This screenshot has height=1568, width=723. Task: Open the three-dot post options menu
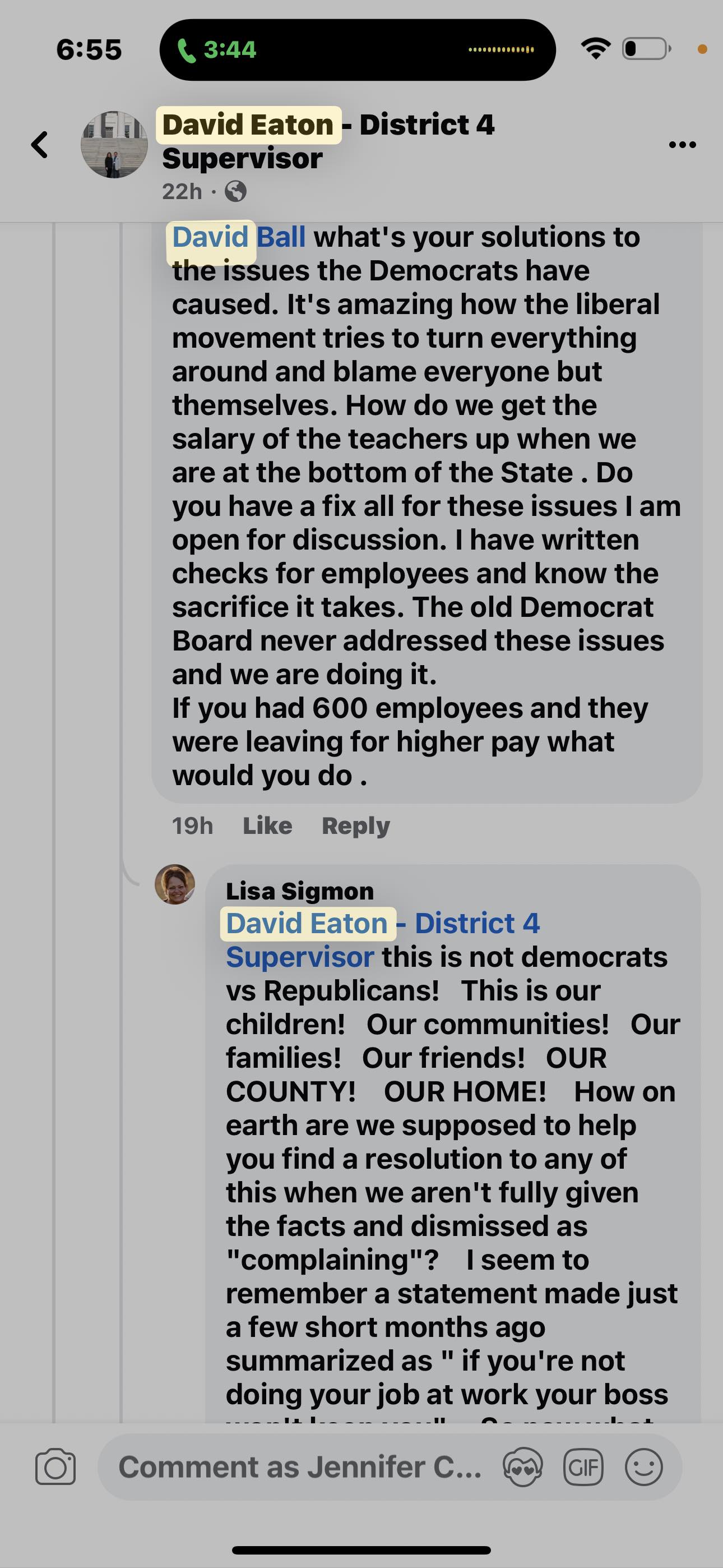[x=682, y=145]
